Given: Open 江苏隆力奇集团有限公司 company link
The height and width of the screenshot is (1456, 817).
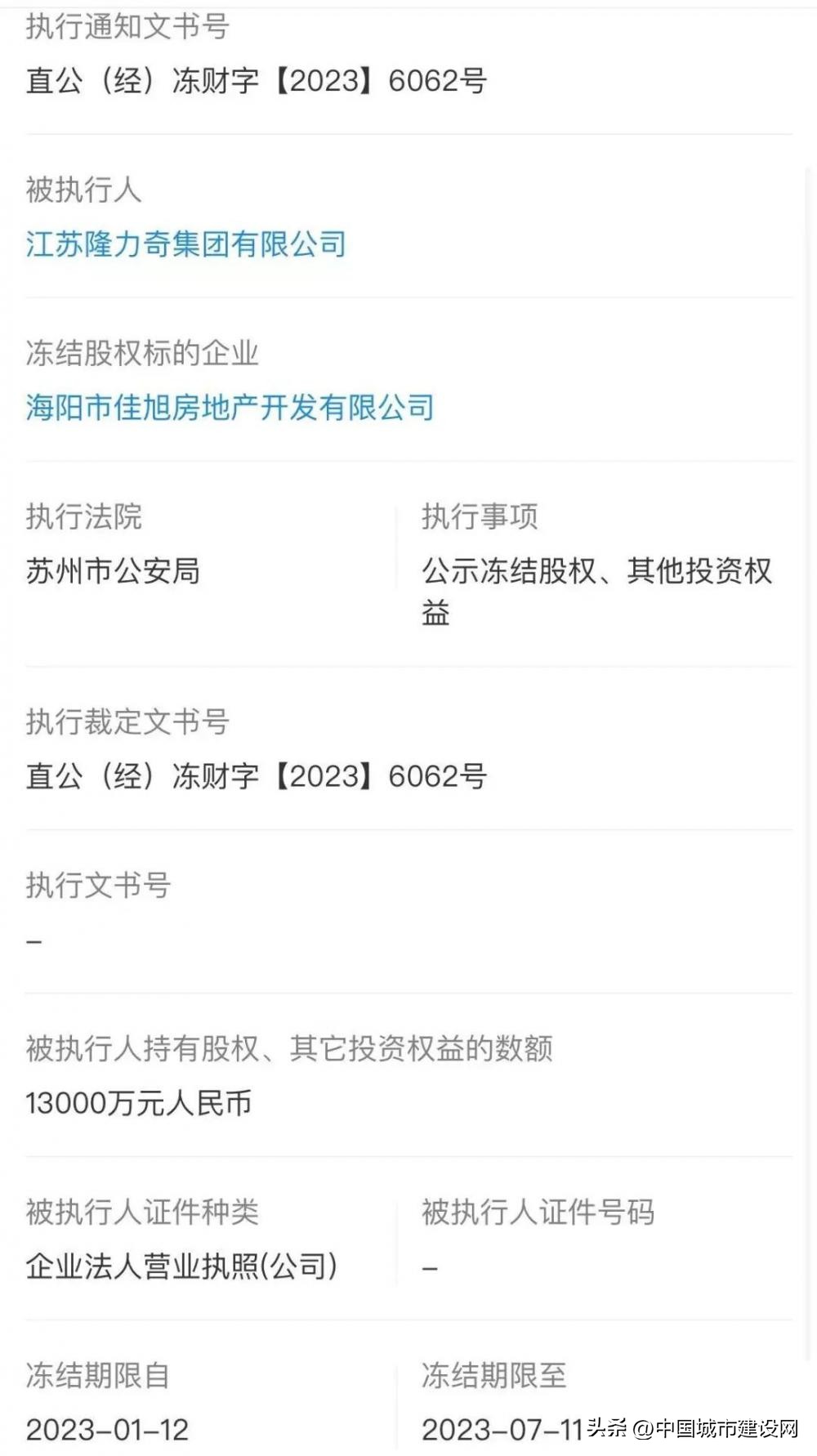Looking at the screenshot, I should [186, 243].
